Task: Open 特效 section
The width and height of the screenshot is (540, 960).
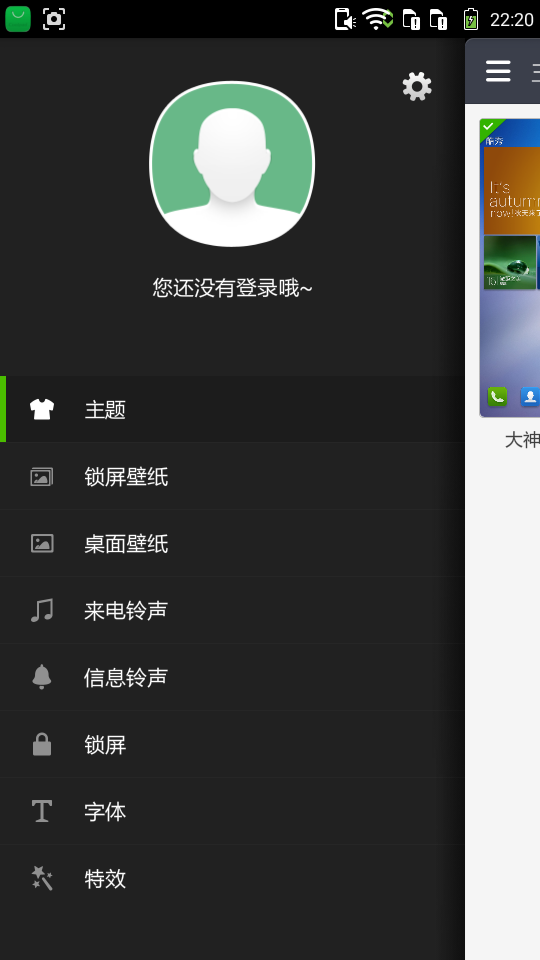Action: pos(233,879)
